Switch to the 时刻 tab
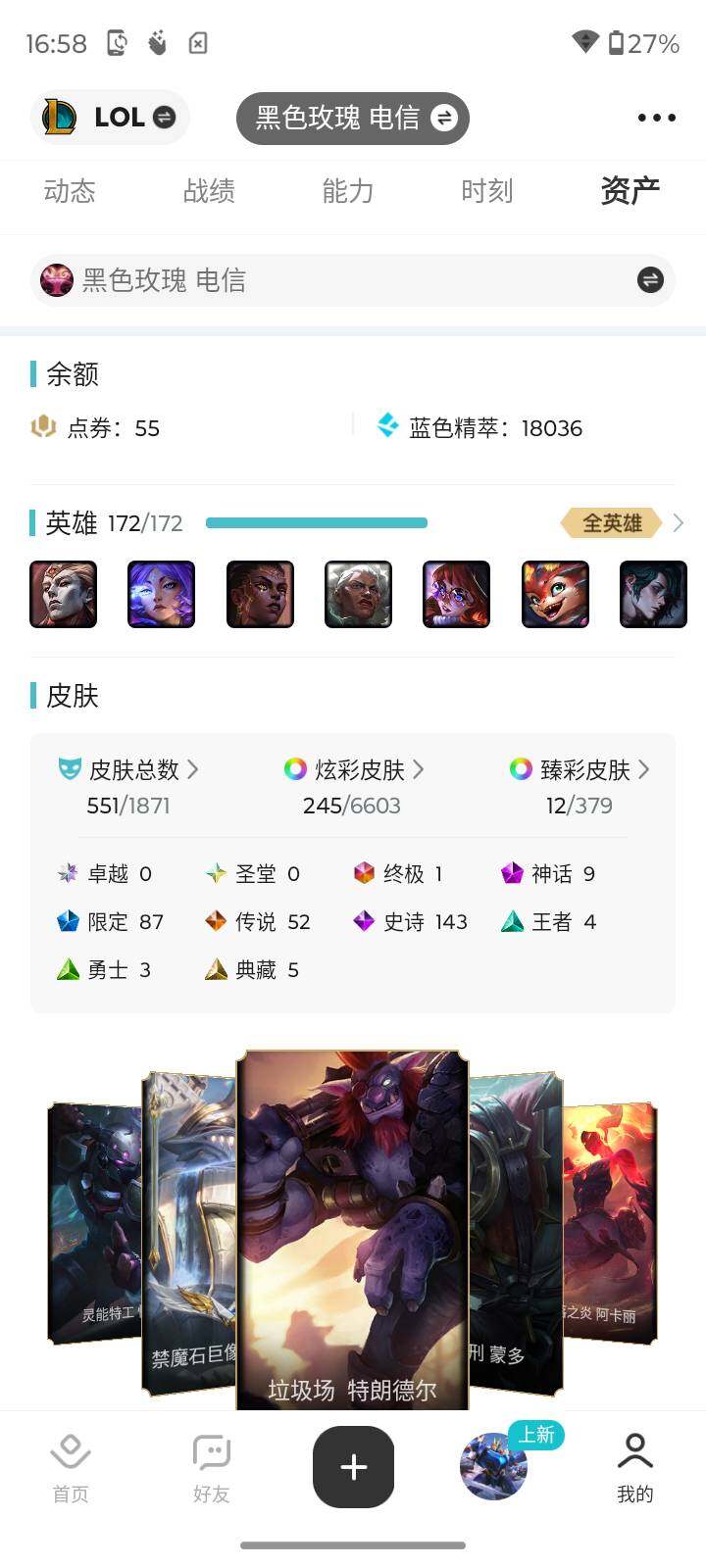This screenshot has width=706, height=1568. click(487, 191)
